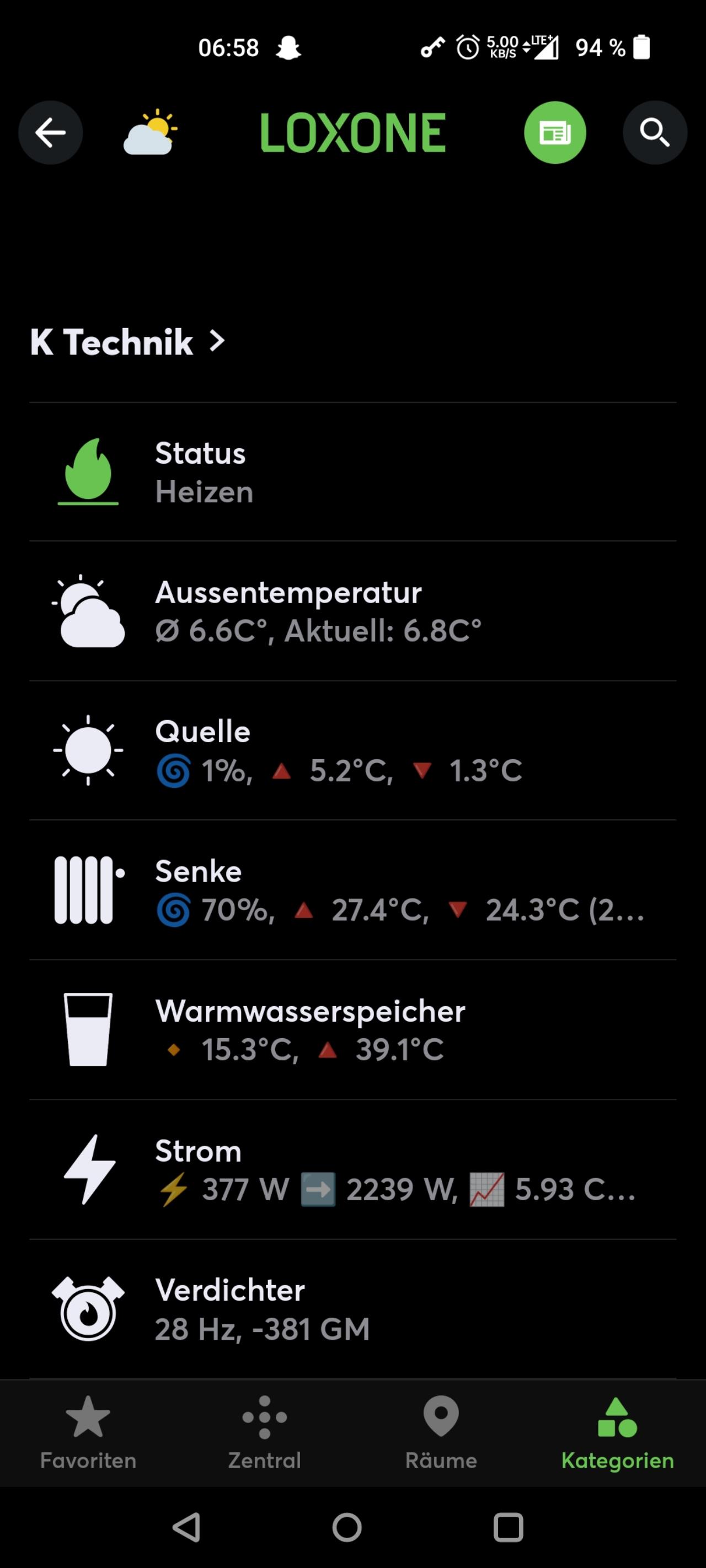706x1568 pixels.
Task: Switch to the Favoriten tab
Action: tap(88, 1433)
